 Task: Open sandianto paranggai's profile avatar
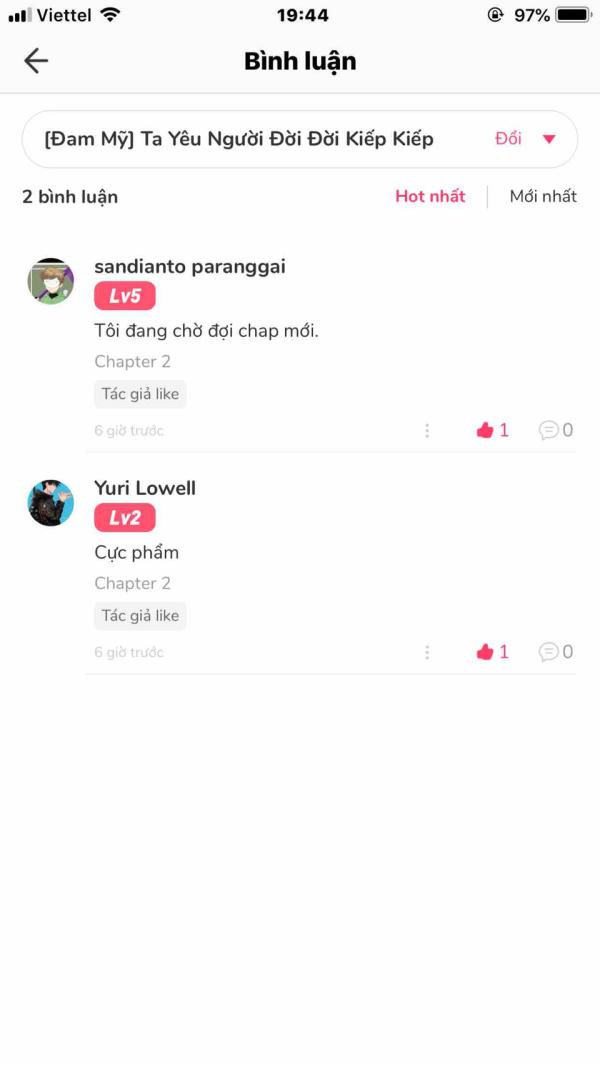click(x=50, y=281)
